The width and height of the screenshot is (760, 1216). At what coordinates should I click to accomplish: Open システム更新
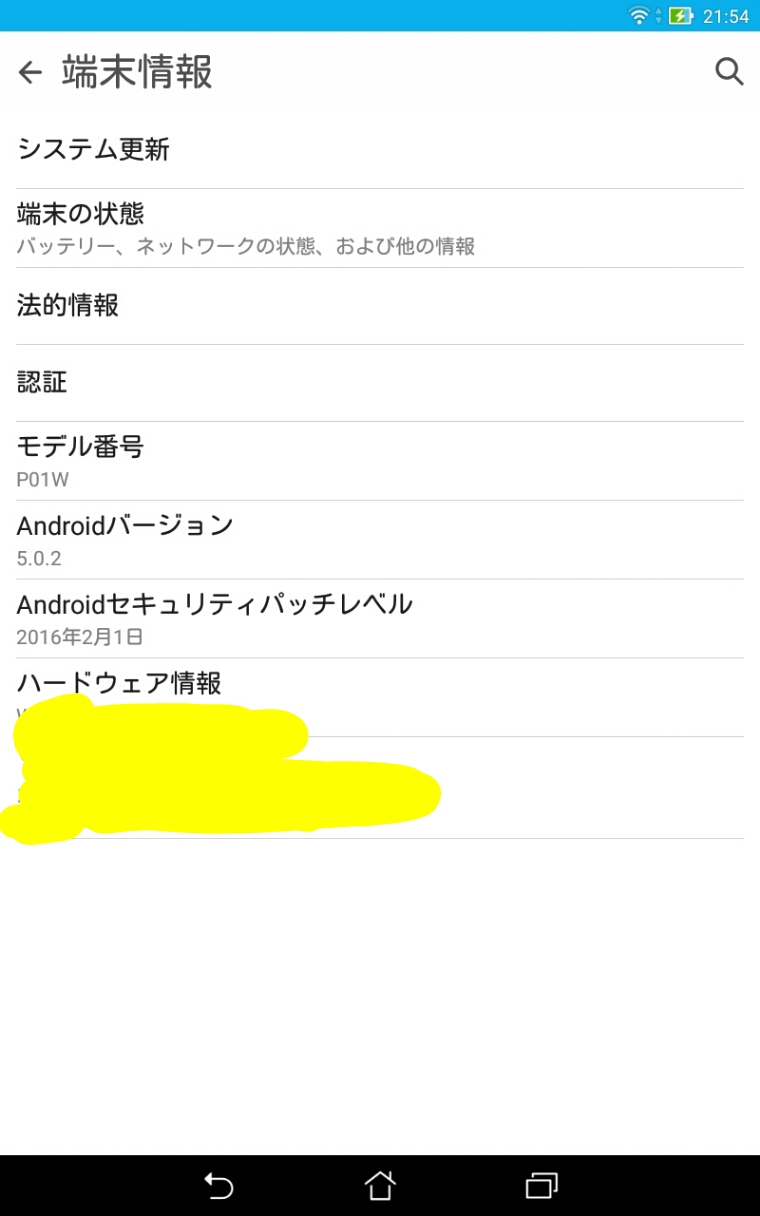380,150
